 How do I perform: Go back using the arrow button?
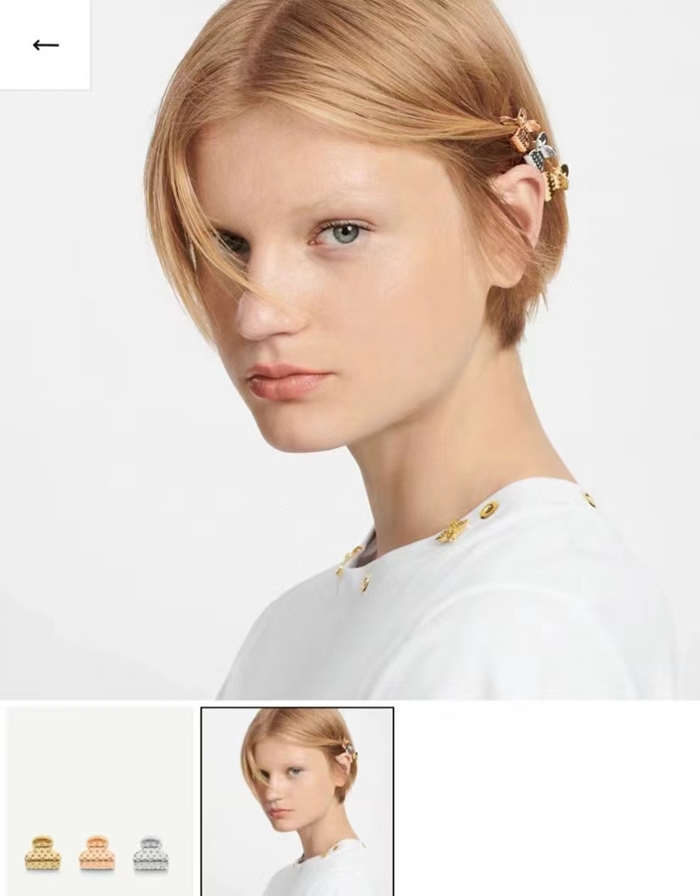(x=45, y=45)
